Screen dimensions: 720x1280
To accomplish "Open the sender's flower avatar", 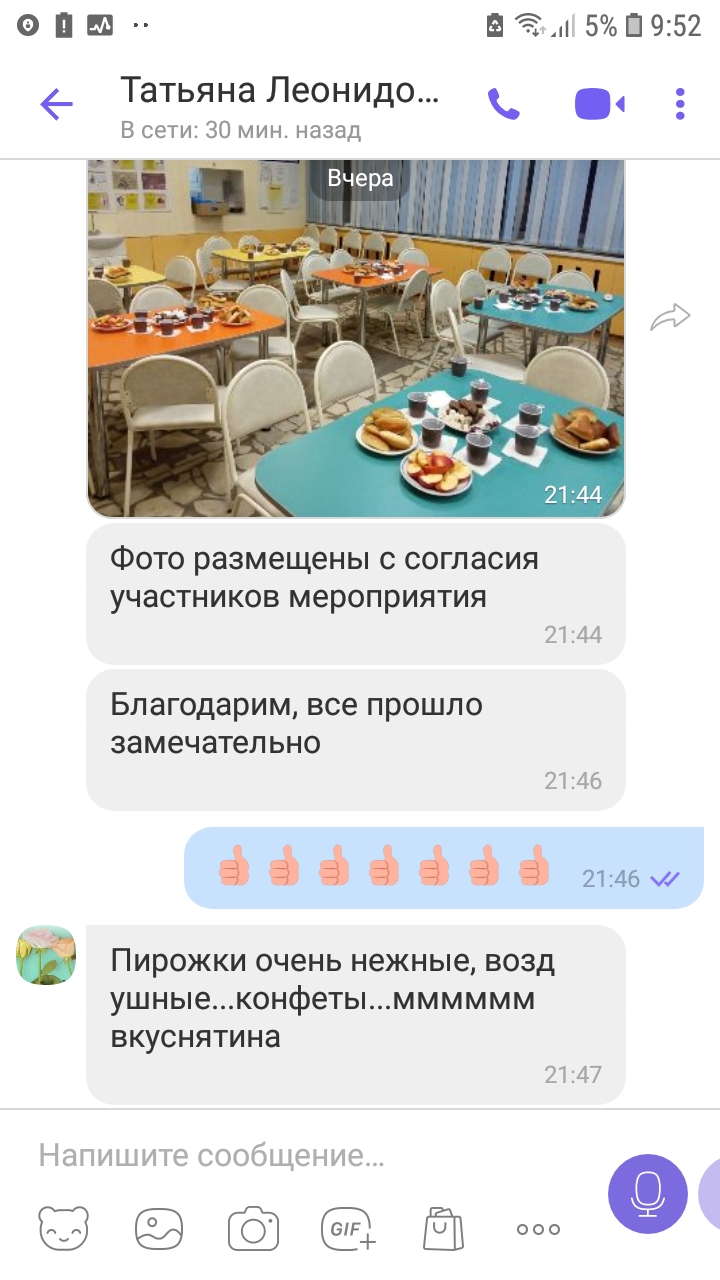I will pyautogui.click(x=46, y=955).
